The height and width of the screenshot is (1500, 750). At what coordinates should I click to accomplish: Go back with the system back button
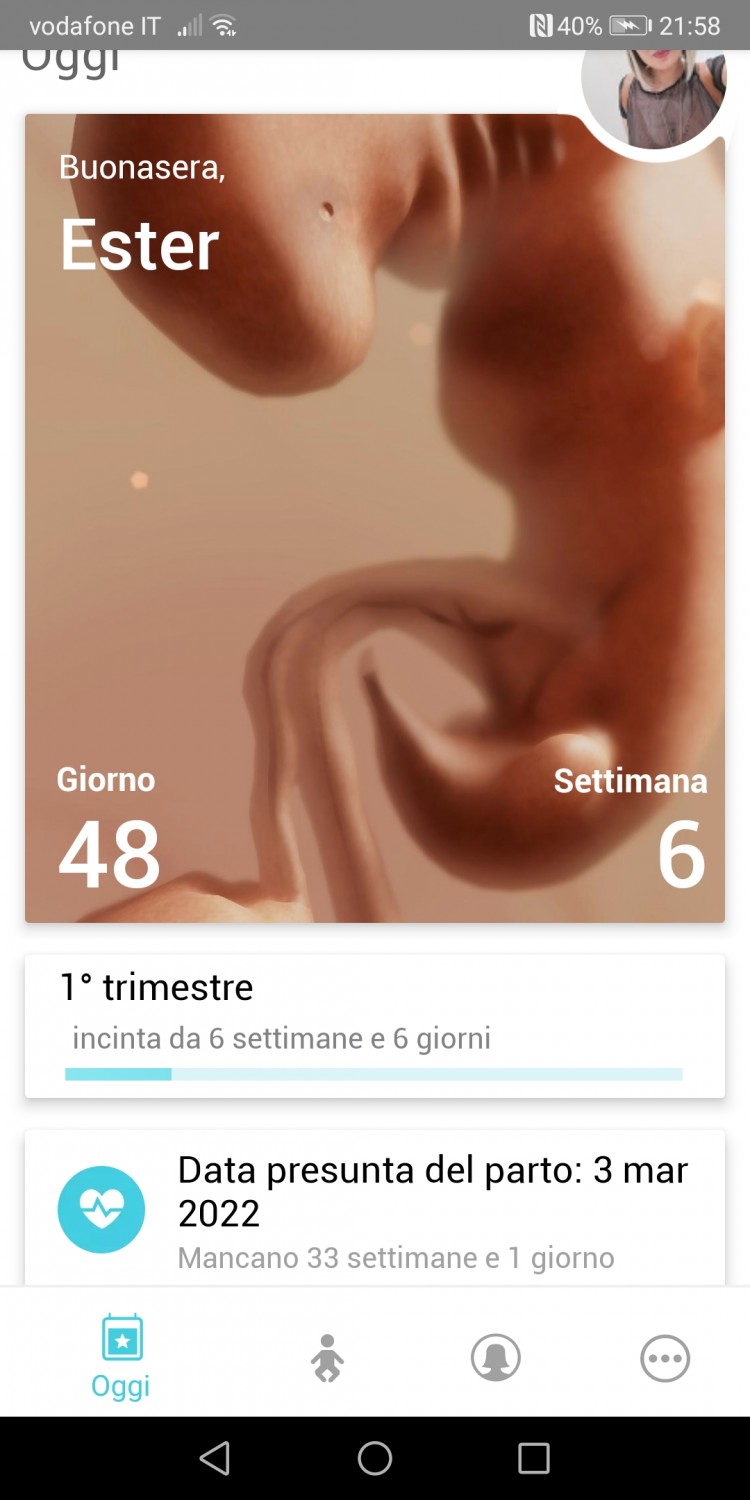pyautogui.click(x=215, y=1458)
